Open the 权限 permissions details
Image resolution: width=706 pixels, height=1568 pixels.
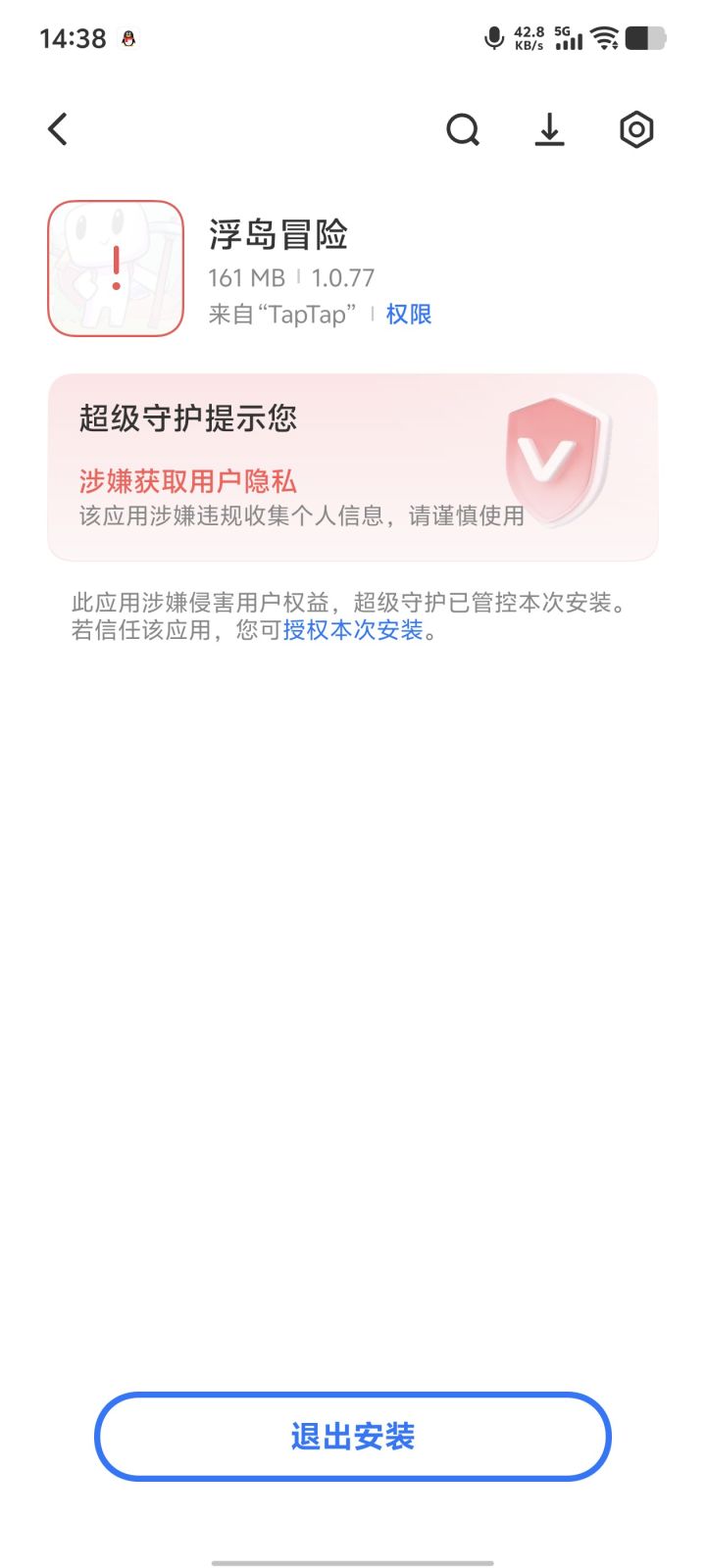410,314
